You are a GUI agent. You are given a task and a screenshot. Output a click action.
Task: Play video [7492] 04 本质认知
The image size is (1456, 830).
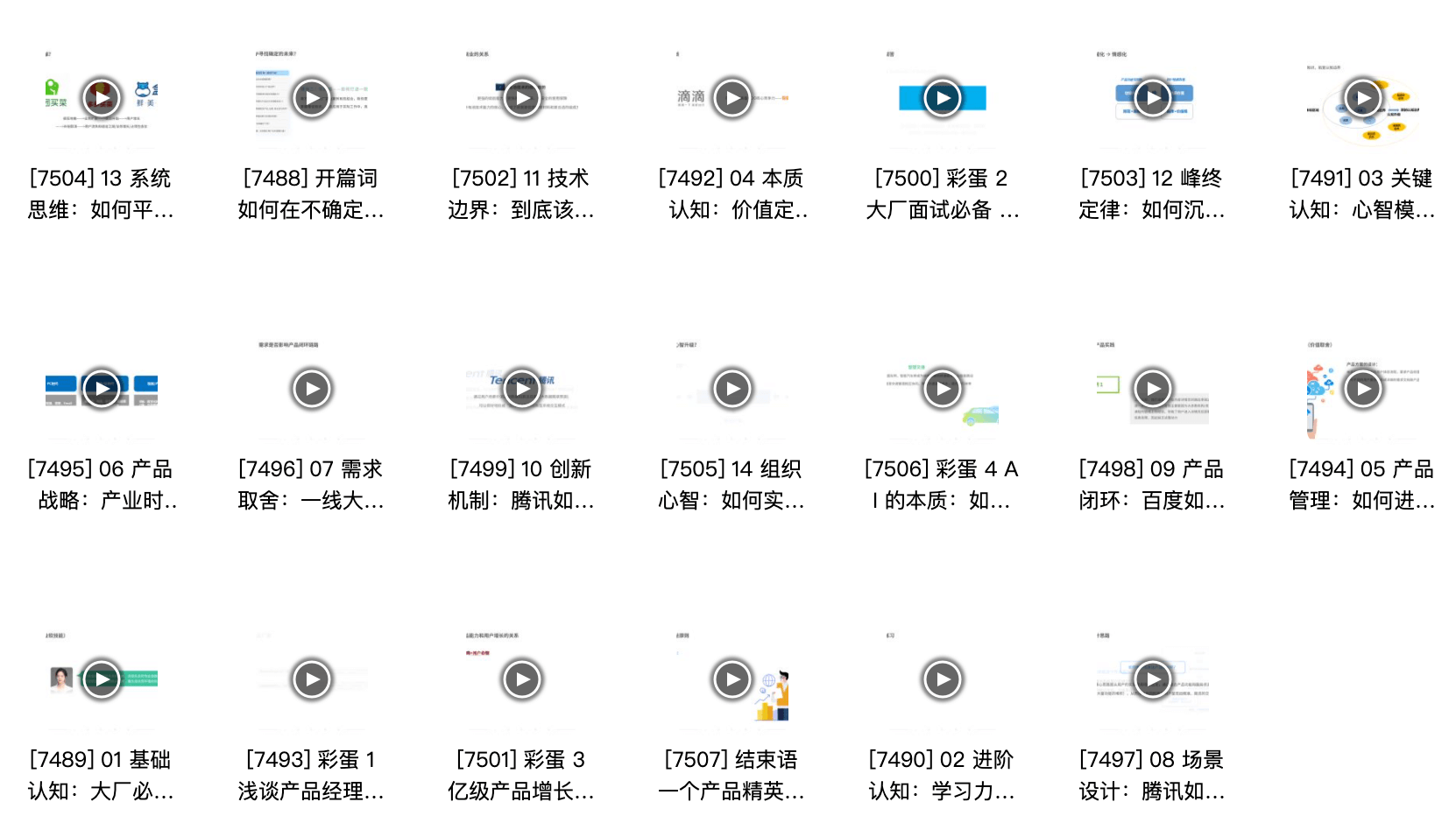(x=732, y=98)
